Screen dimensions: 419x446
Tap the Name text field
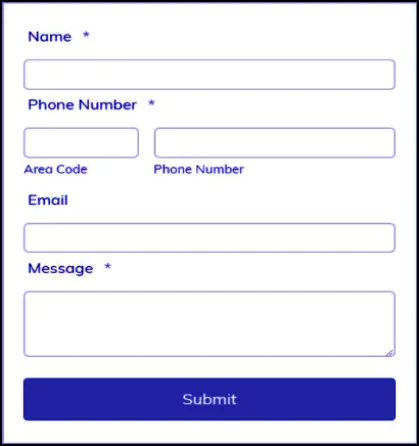click(x=209, y=75)
